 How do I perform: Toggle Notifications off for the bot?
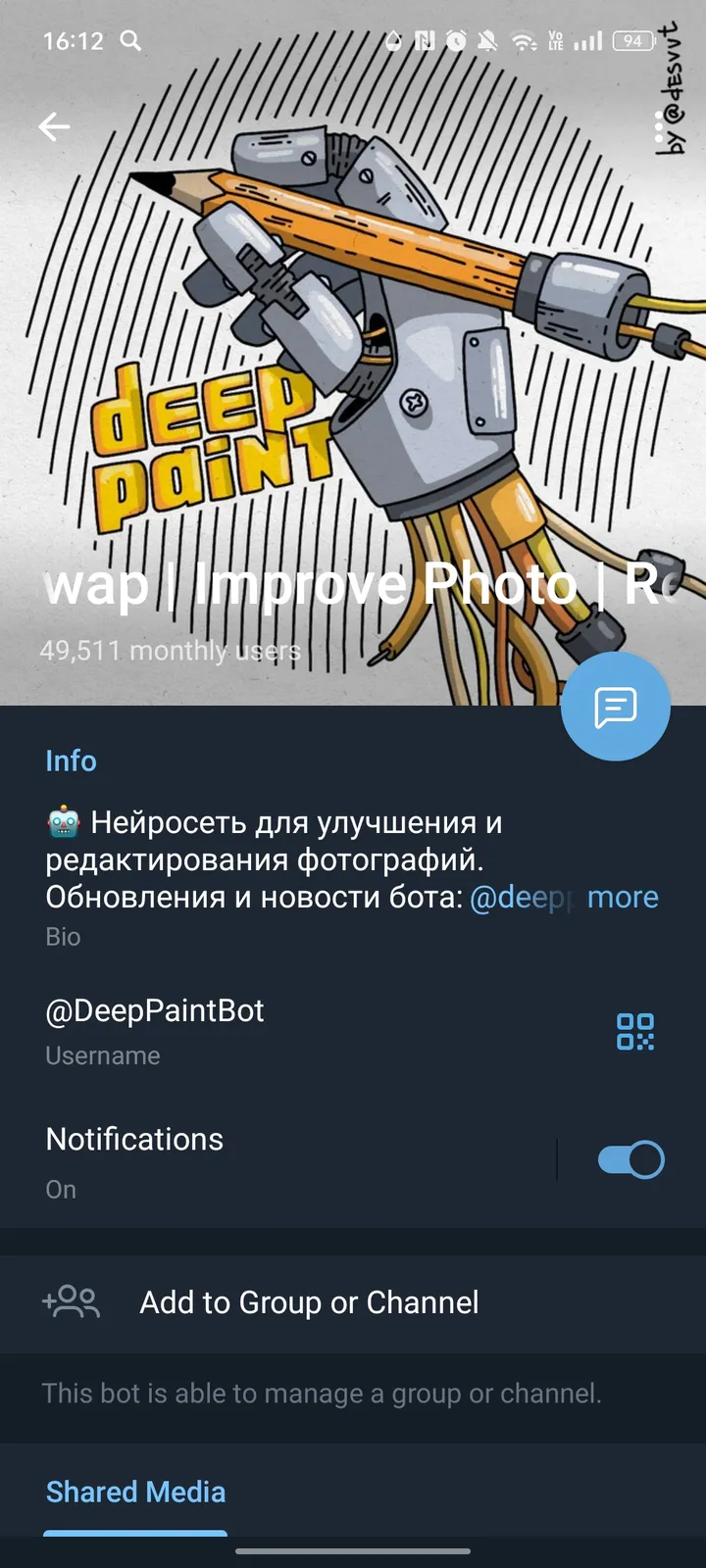629,1158
